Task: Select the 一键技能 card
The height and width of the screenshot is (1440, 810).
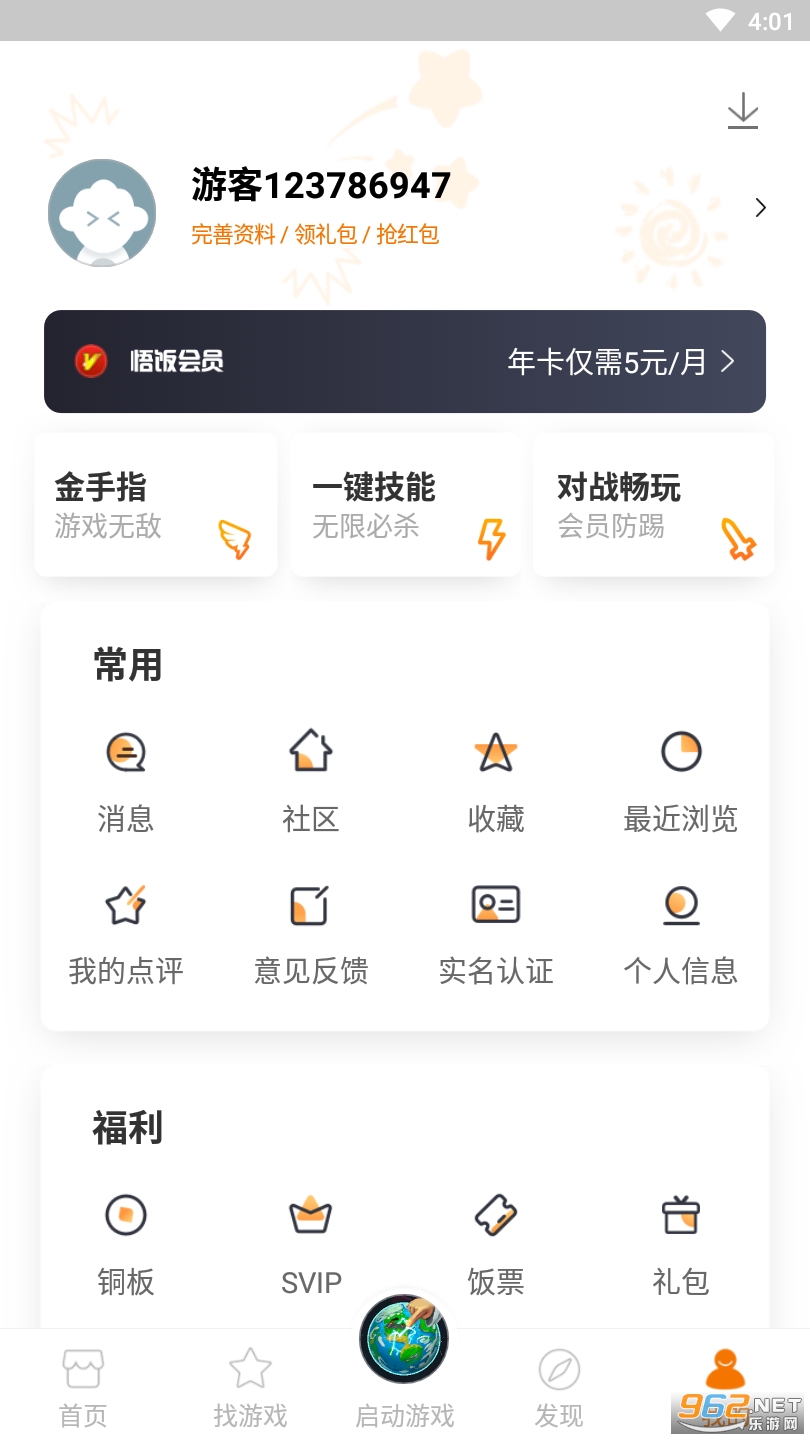Action: coord(406,505)
